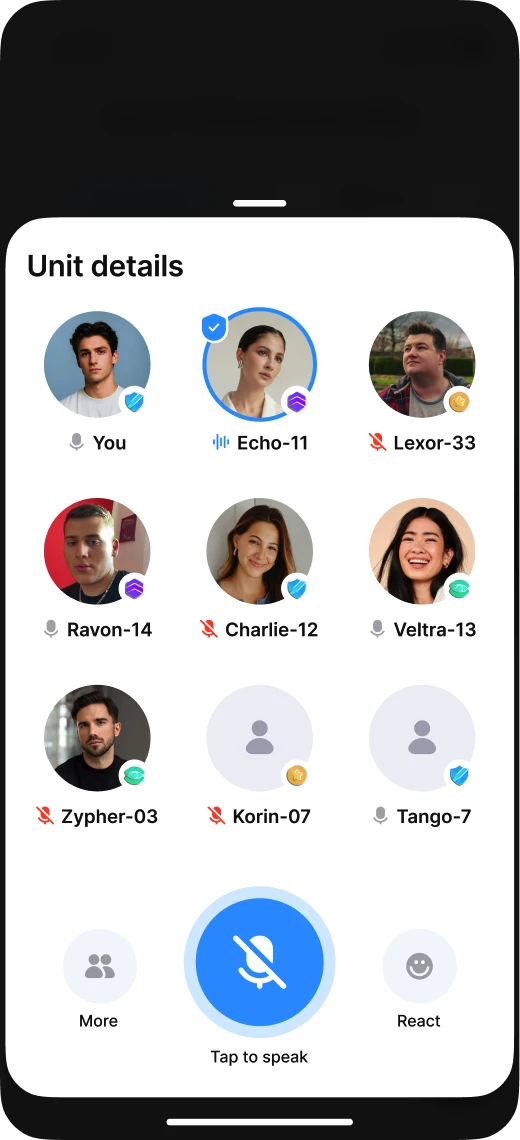The image size is (520, 1140).
Task: Select Veltra-13's avatar
Action: click(422, 551)
